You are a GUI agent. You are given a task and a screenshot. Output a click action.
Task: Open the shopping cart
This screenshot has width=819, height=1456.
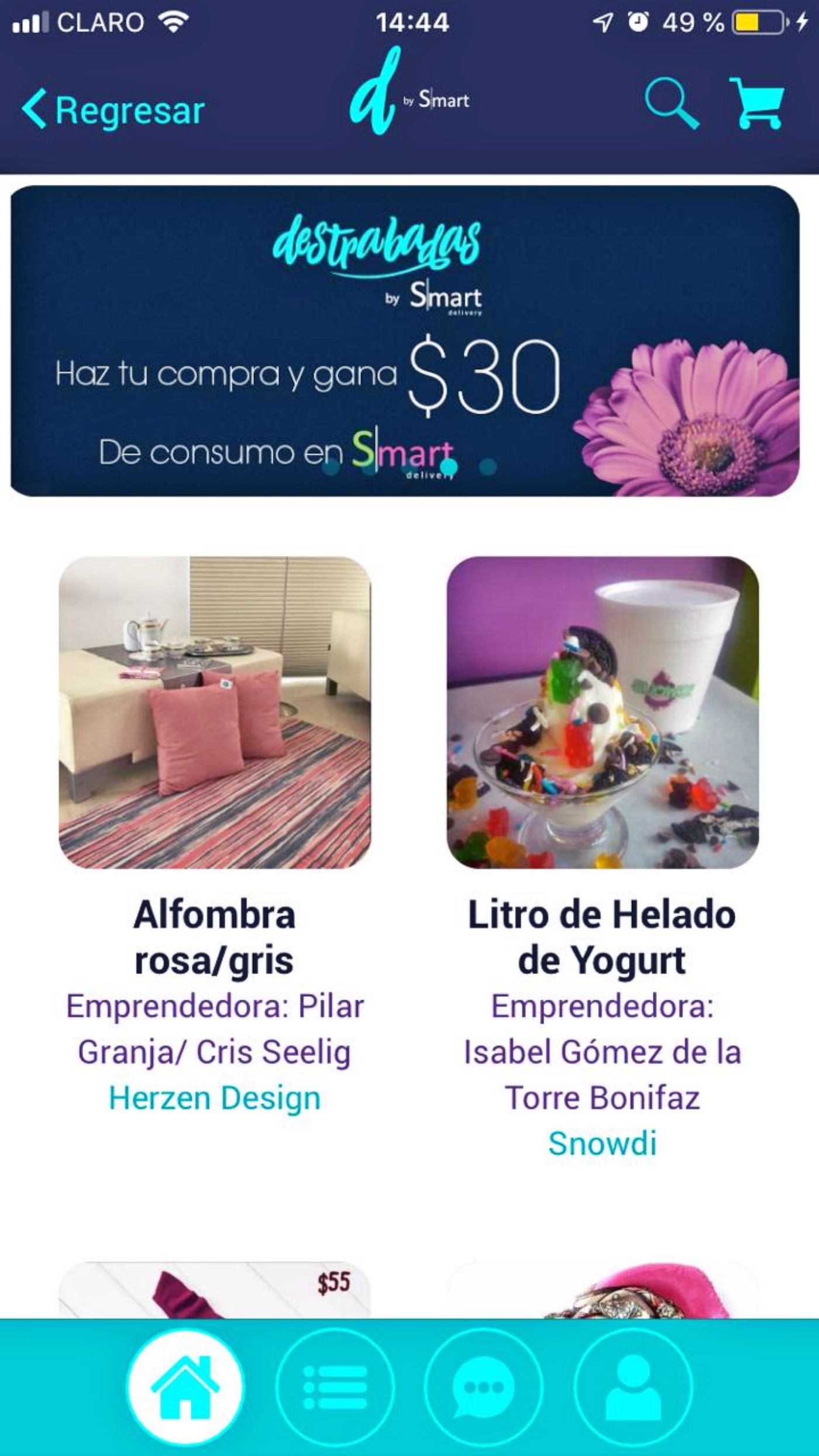757,103
